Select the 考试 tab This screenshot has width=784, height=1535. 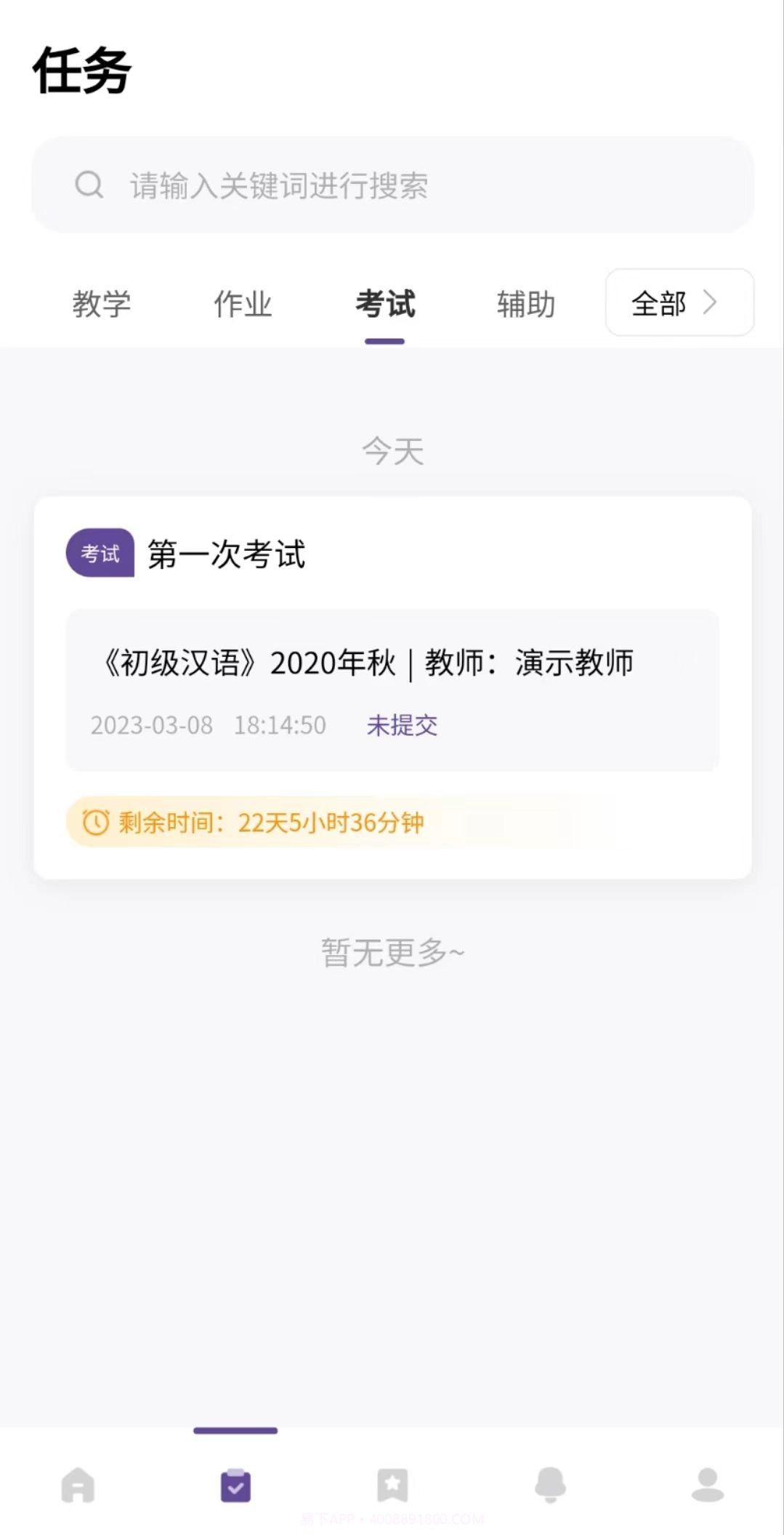[384, 303]
